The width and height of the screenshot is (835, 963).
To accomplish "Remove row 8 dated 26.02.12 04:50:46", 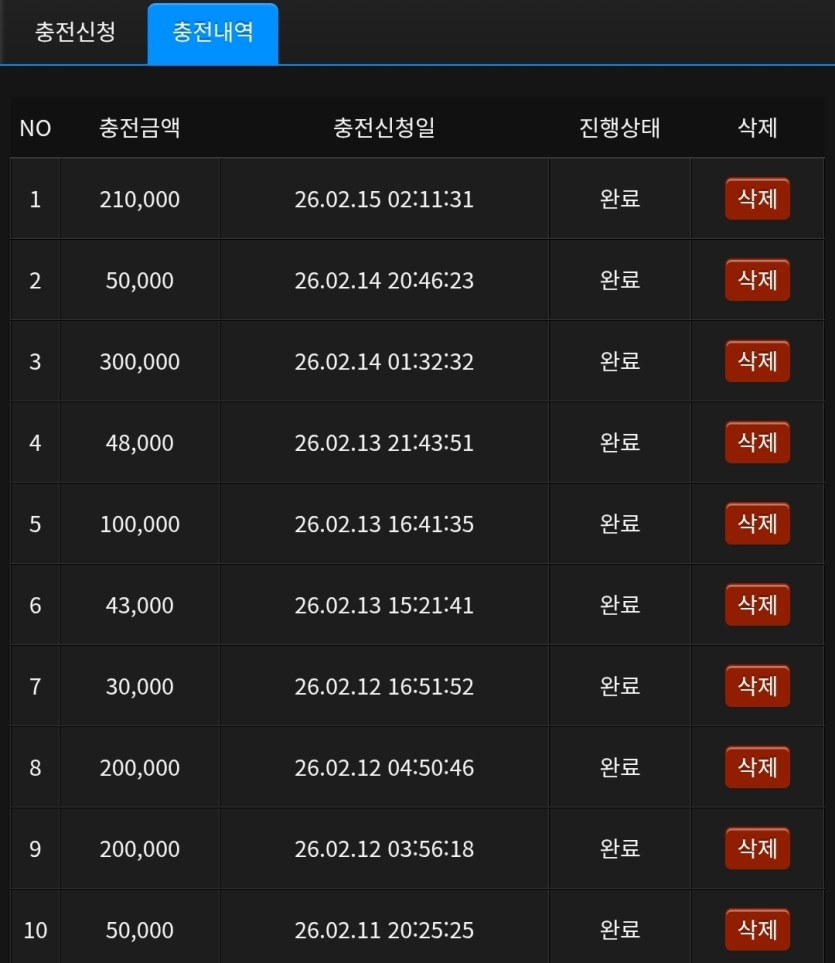I will [x=757, y=767].
